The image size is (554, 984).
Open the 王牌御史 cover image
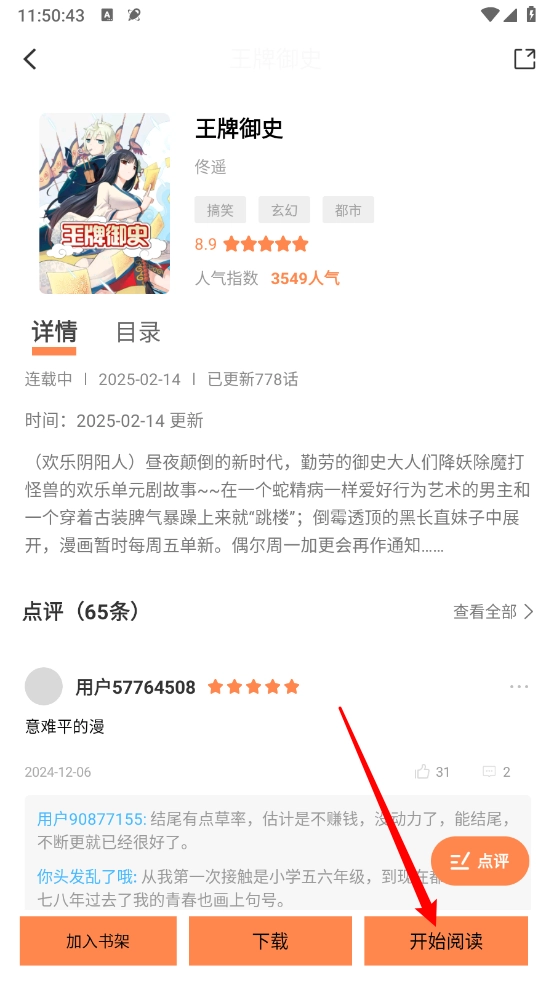tap(105, 203)
